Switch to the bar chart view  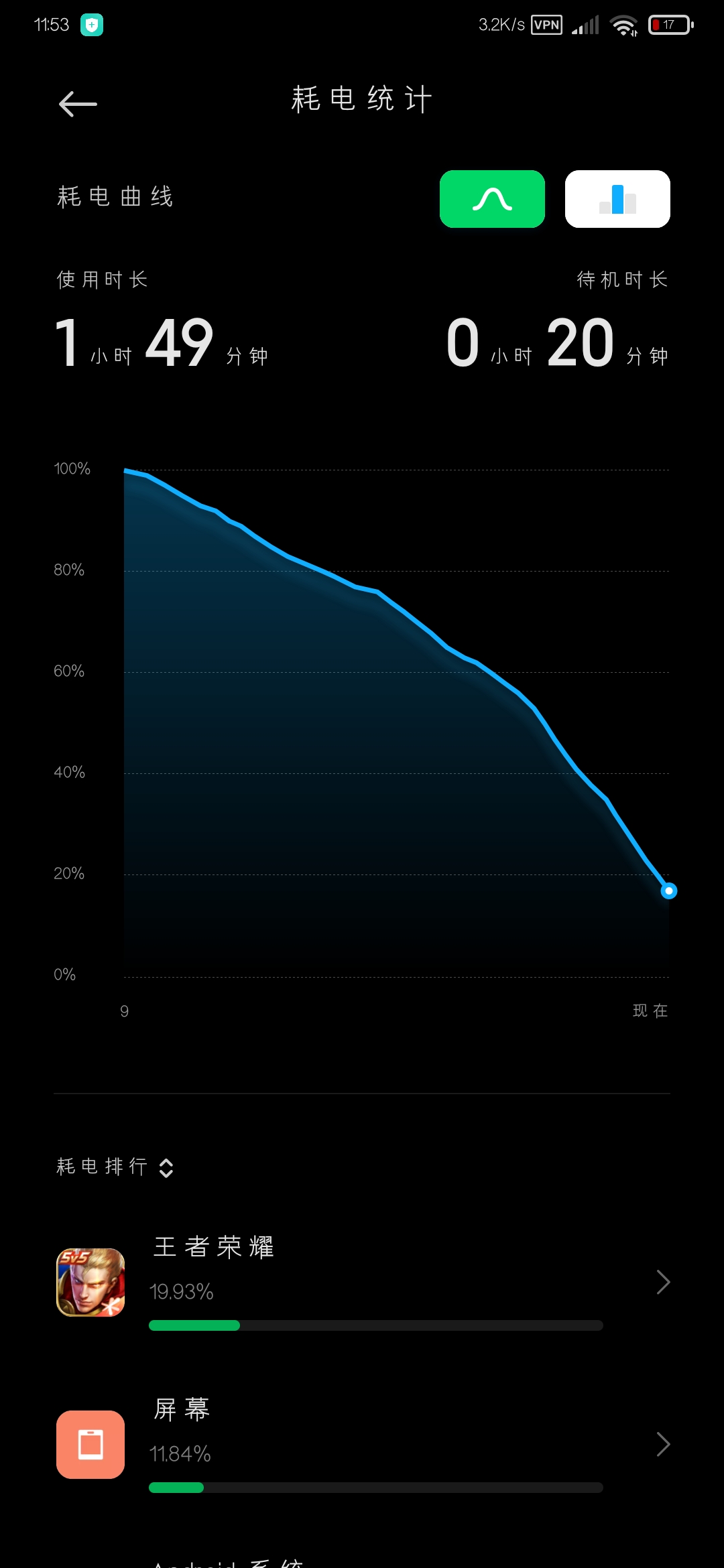[x=617, y=199]
